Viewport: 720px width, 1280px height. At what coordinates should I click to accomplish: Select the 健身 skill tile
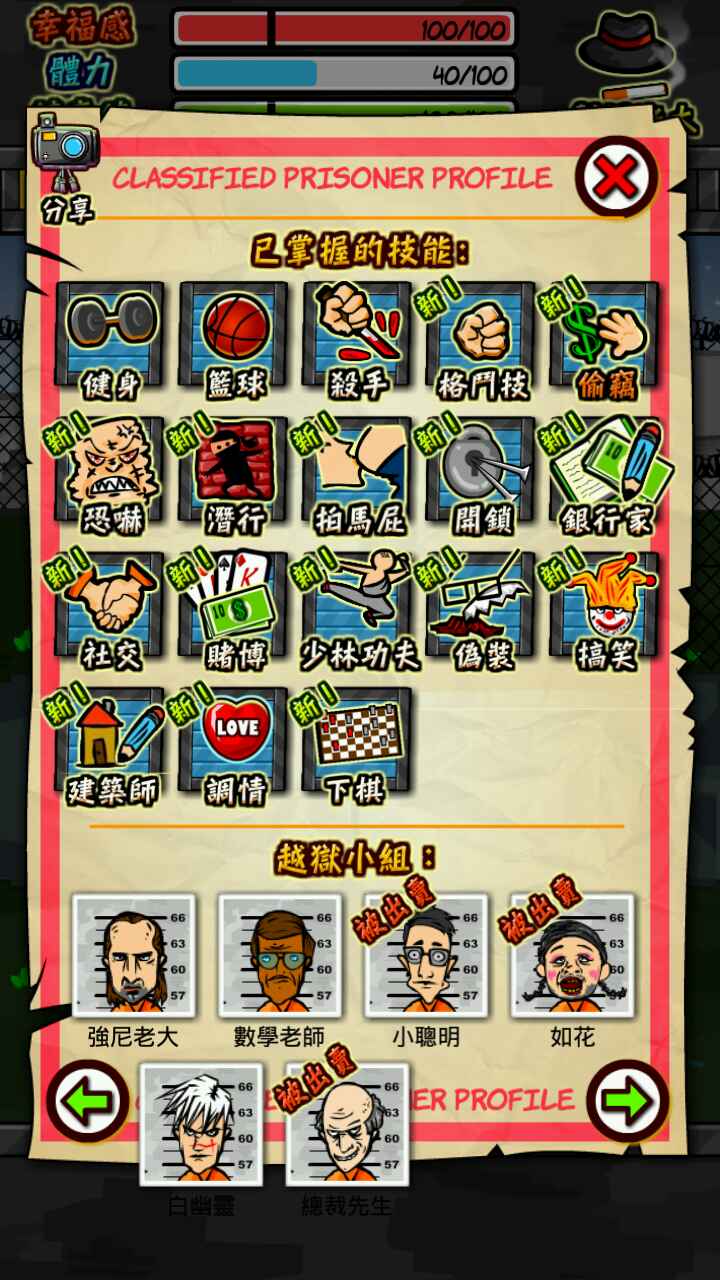[110, 336]
